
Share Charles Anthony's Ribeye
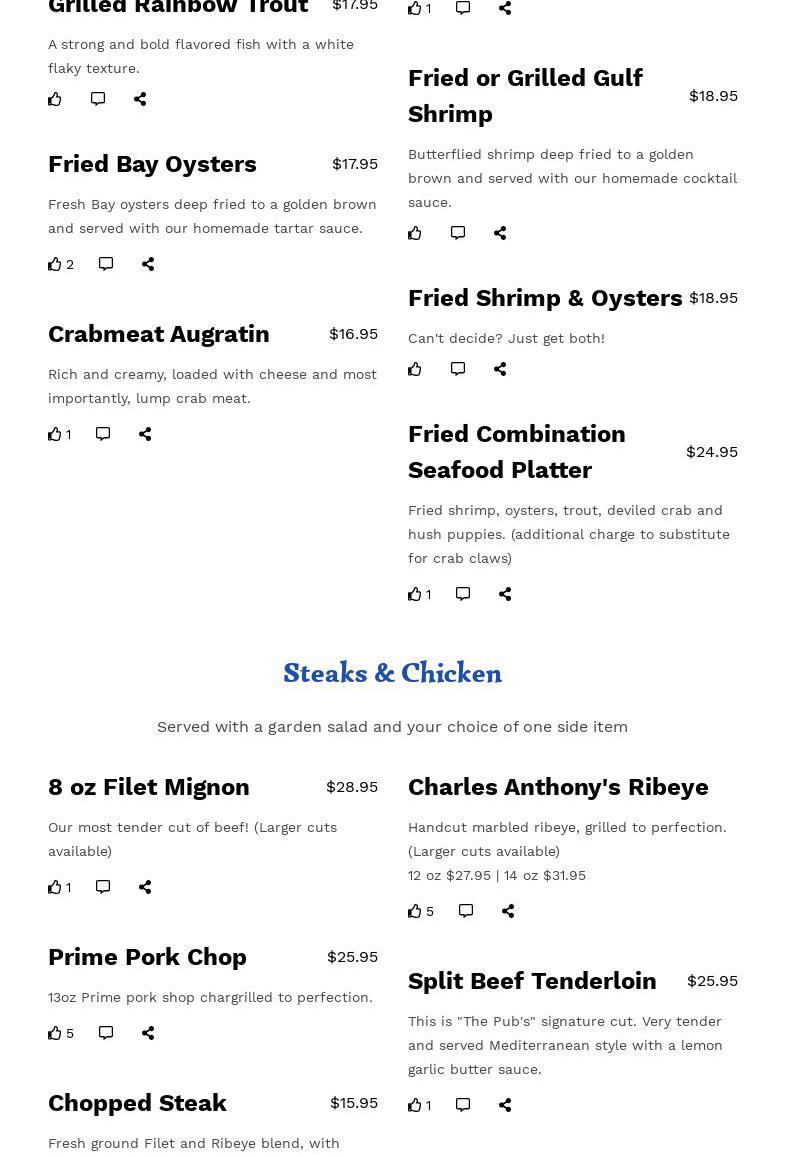[508, 911]
